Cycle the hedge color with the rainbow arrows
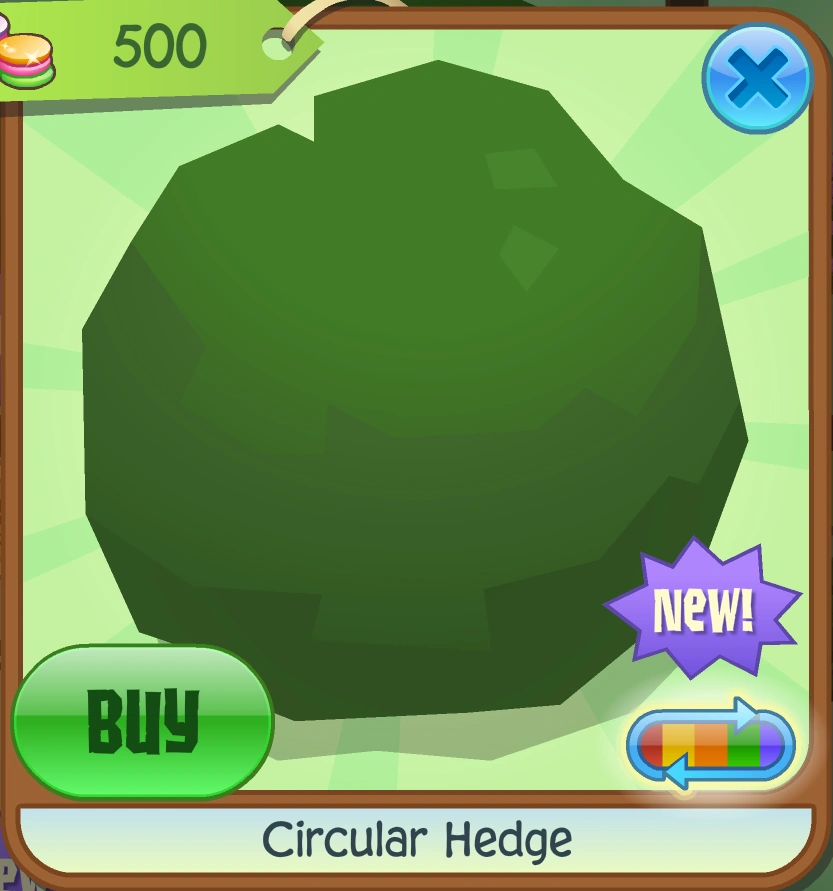Screen dimensions: 833x891 710,744
